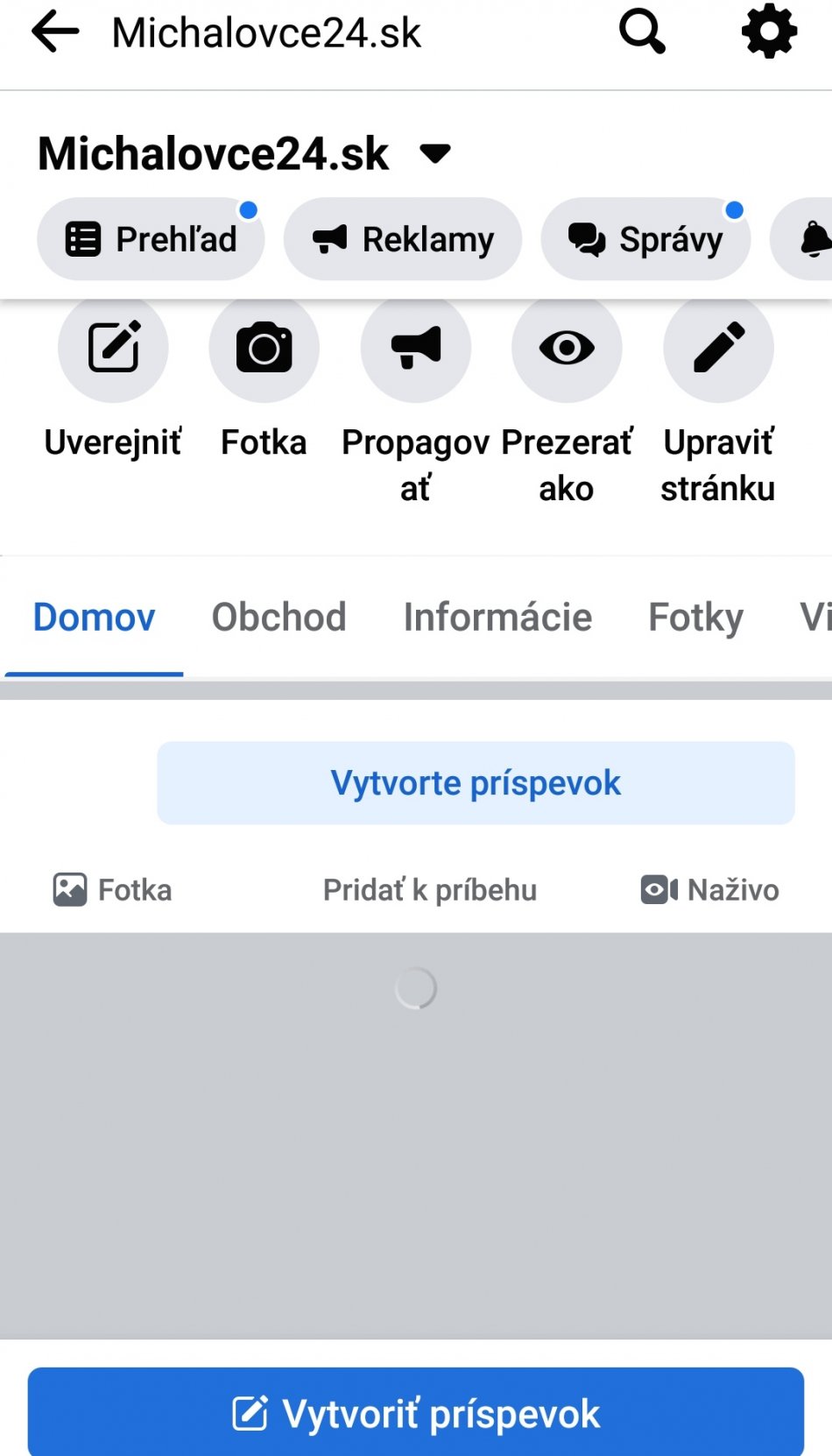Viewport: 832px width, 1456px height.
Task: Expand the Michalovce24.sk page switcher dropdown
Action: [435, 154]
